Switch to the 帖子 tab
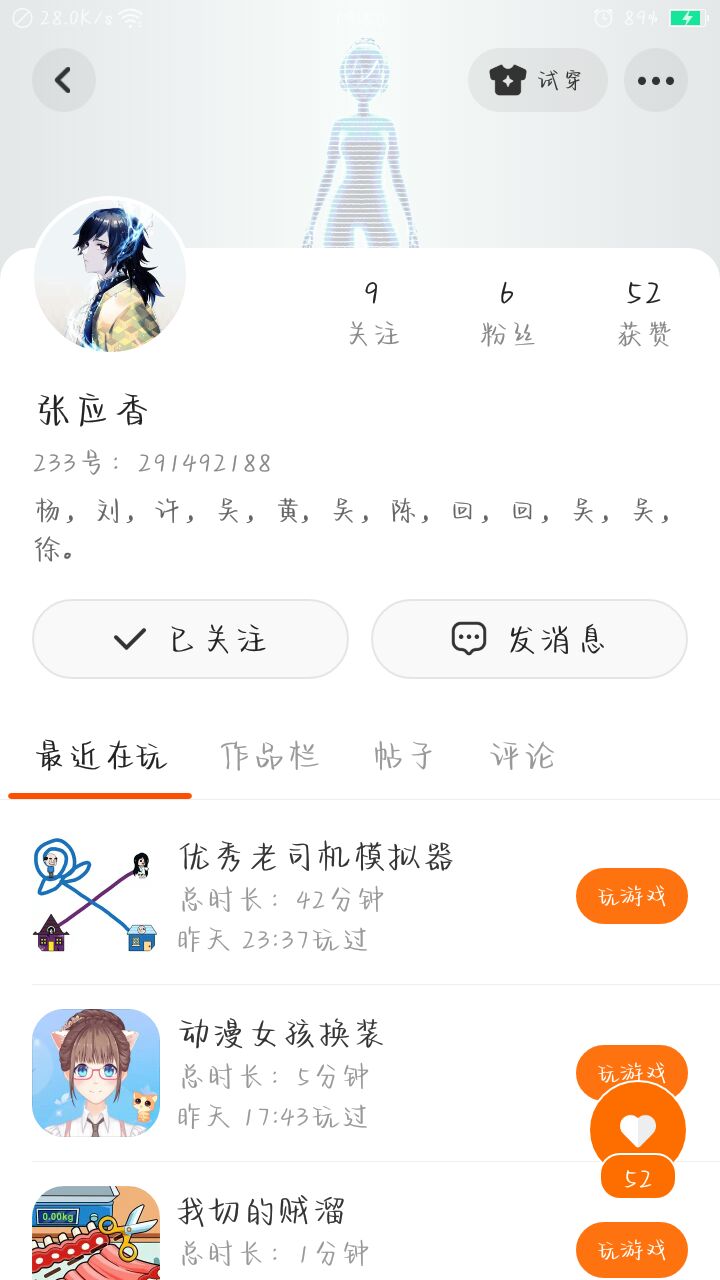The image size is (720, 1280). click(404, 756)
